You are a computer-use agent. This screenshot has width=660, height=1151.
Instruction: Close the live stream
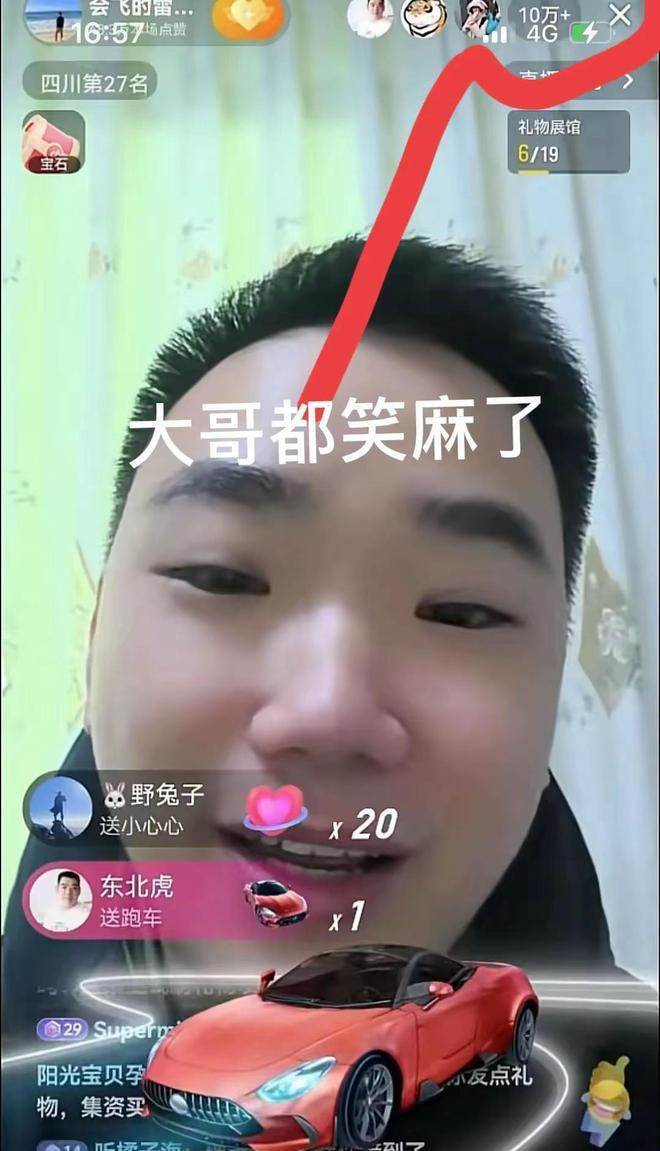(x=620, y=15)
